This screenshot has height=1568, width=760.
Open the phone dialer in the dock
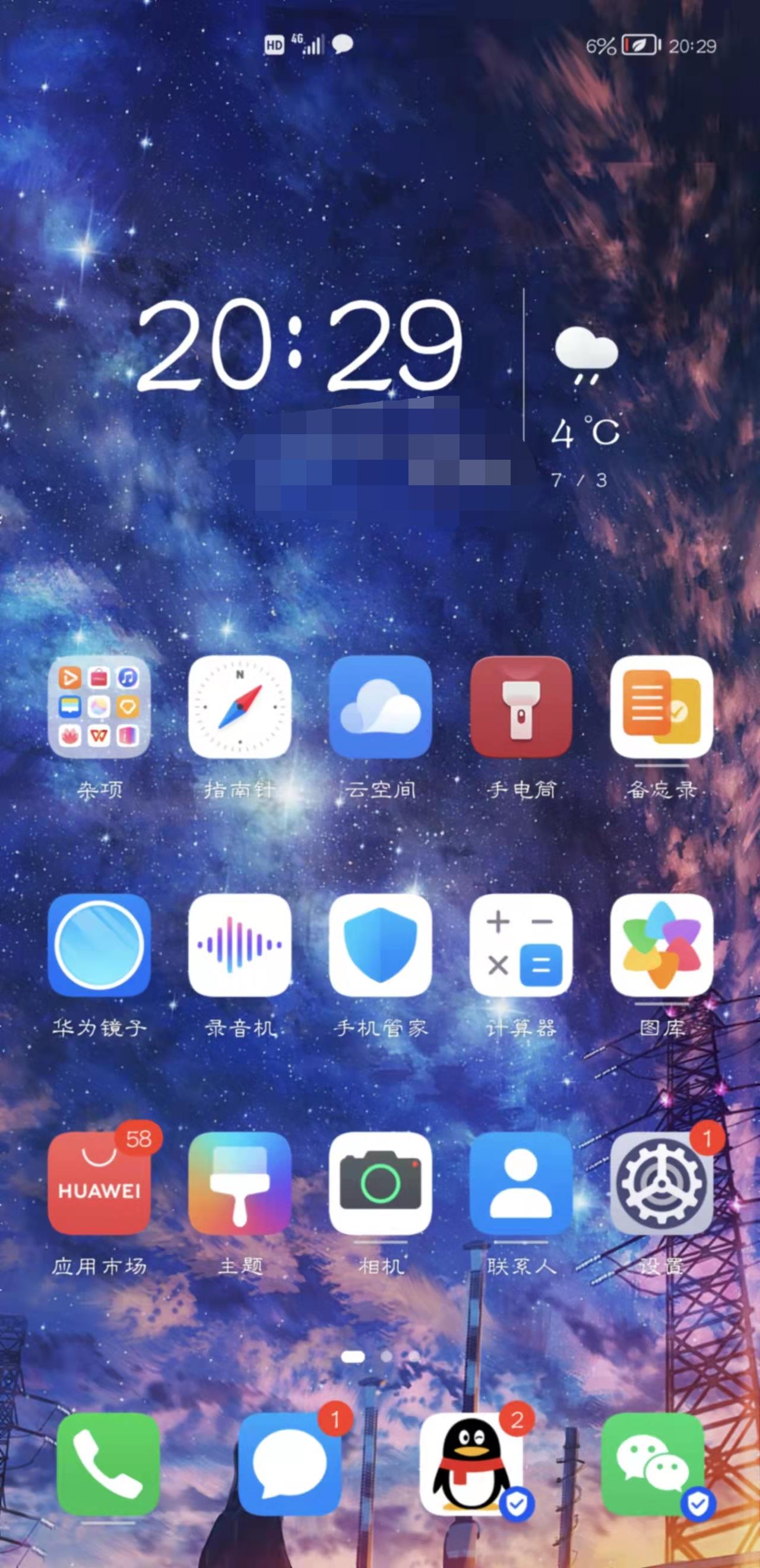(x=108, y=1465)
